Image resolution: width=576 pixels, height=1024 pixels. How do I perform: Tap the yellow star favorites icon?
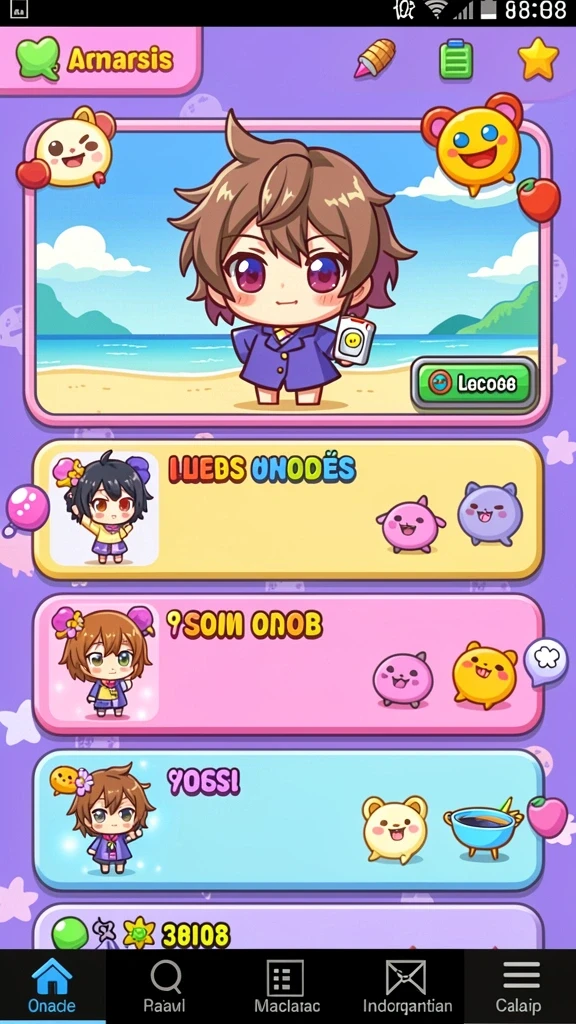pos(539,59)
